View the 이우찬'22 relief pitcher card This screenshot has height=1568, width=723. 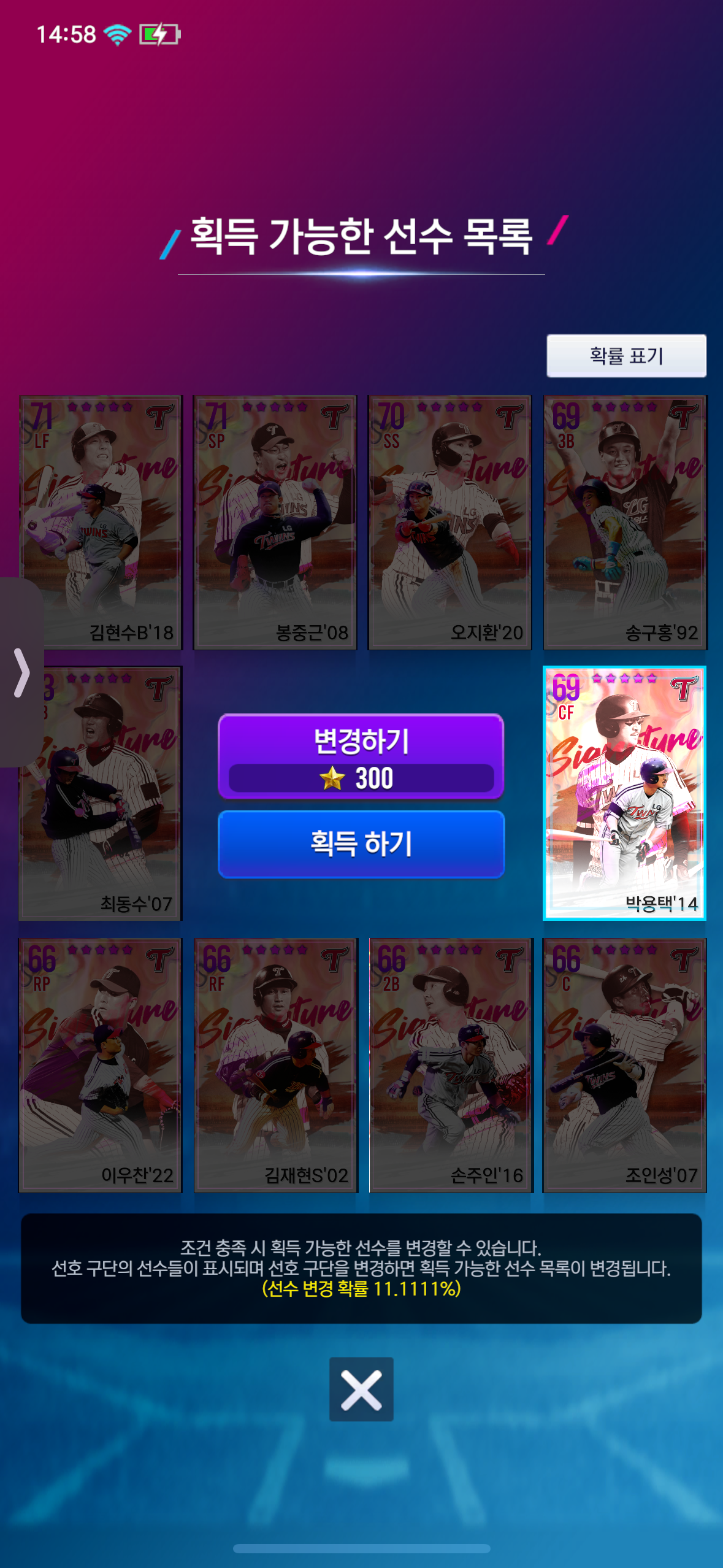tap(101, 1066)
